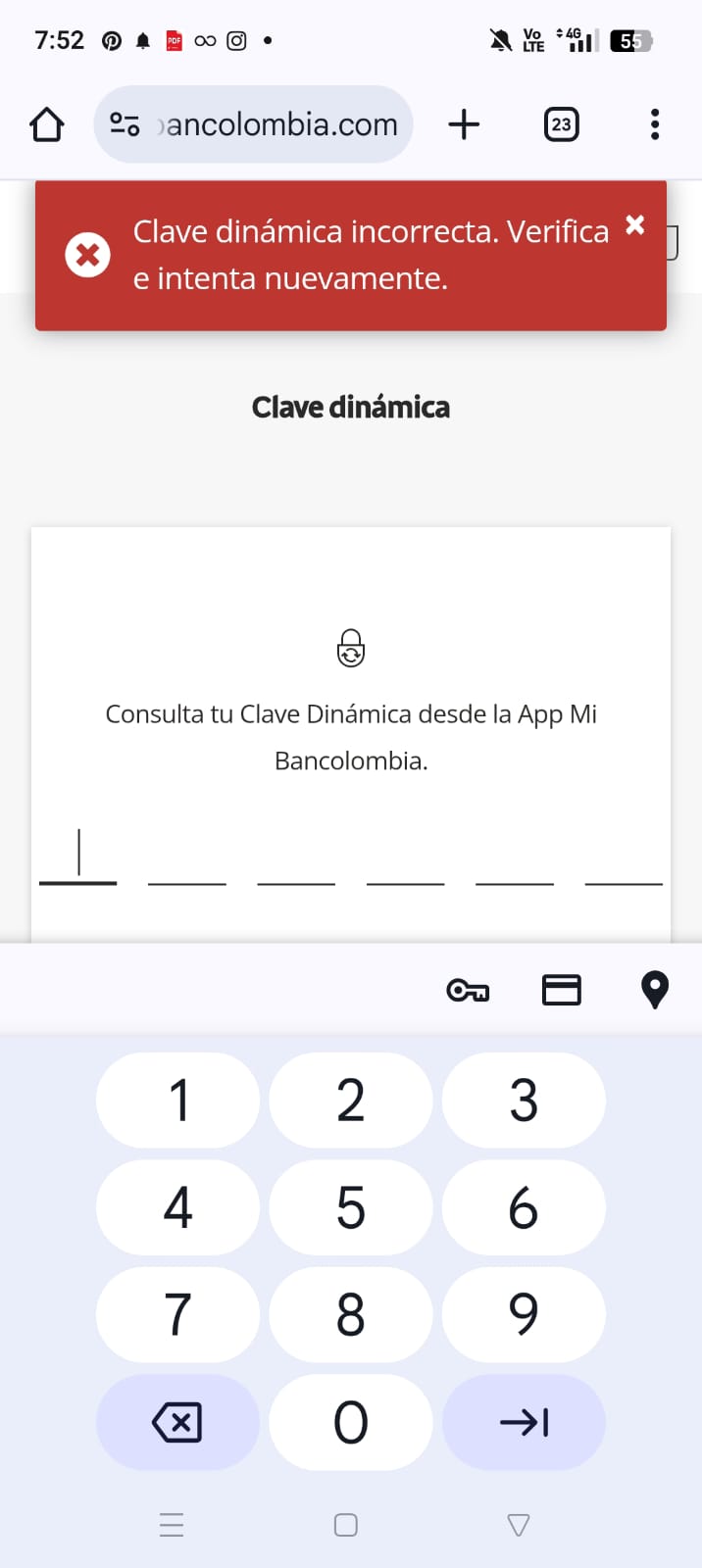Viewport: 702px width, 1568px height.
Task: Open saved payment cards icon
Action: (562, 991)
